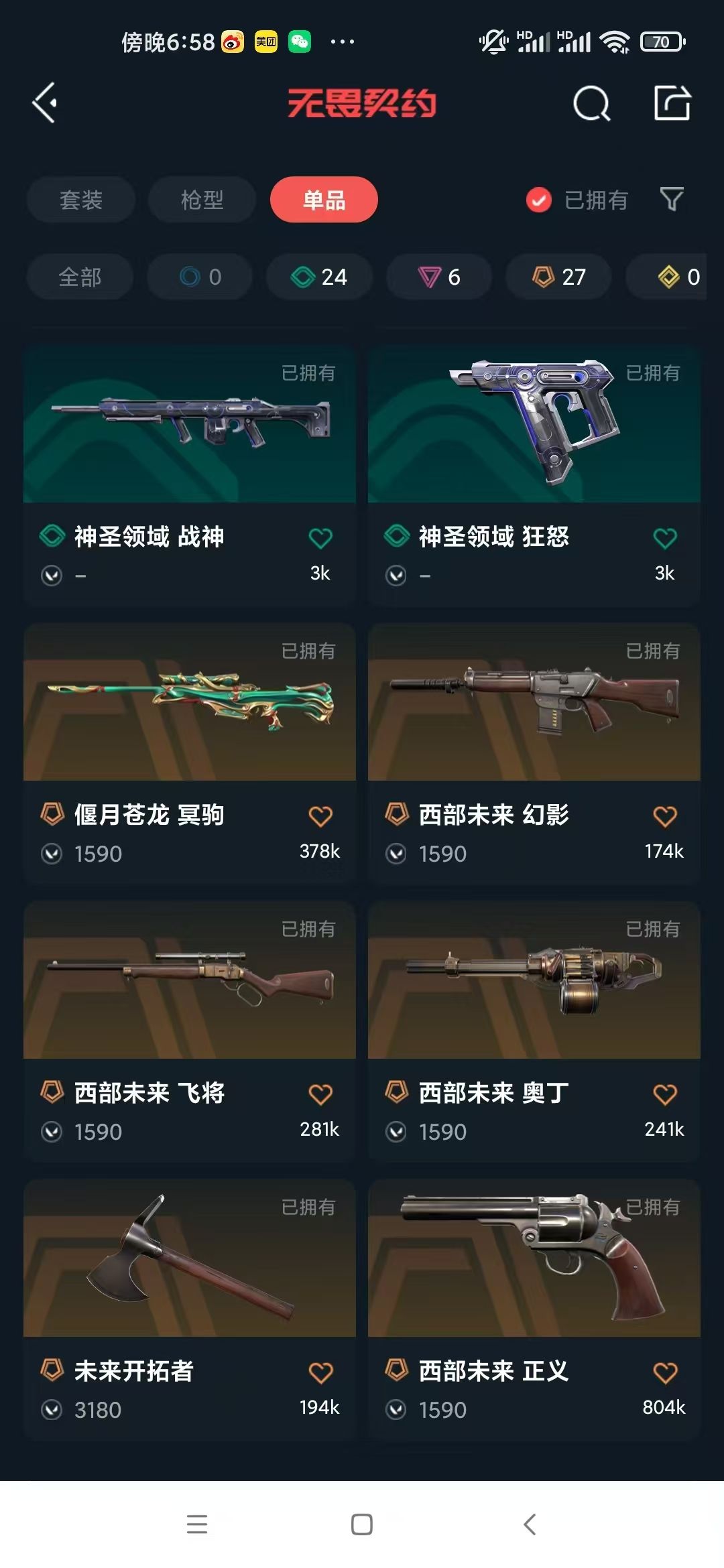Open the search icon
The width and height of the screenshot is (724, 1568).
(591, 103)
